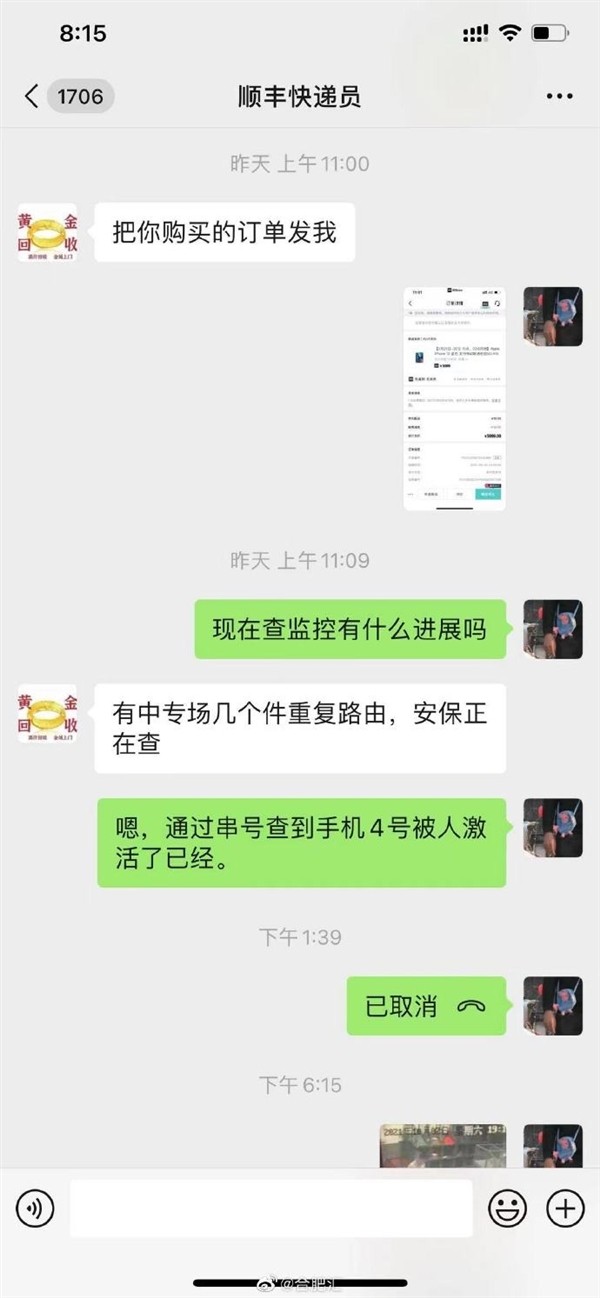This screenshot has height=1298, width=600.
Task: Switch to voice message input
Action: click(35, 1209)
